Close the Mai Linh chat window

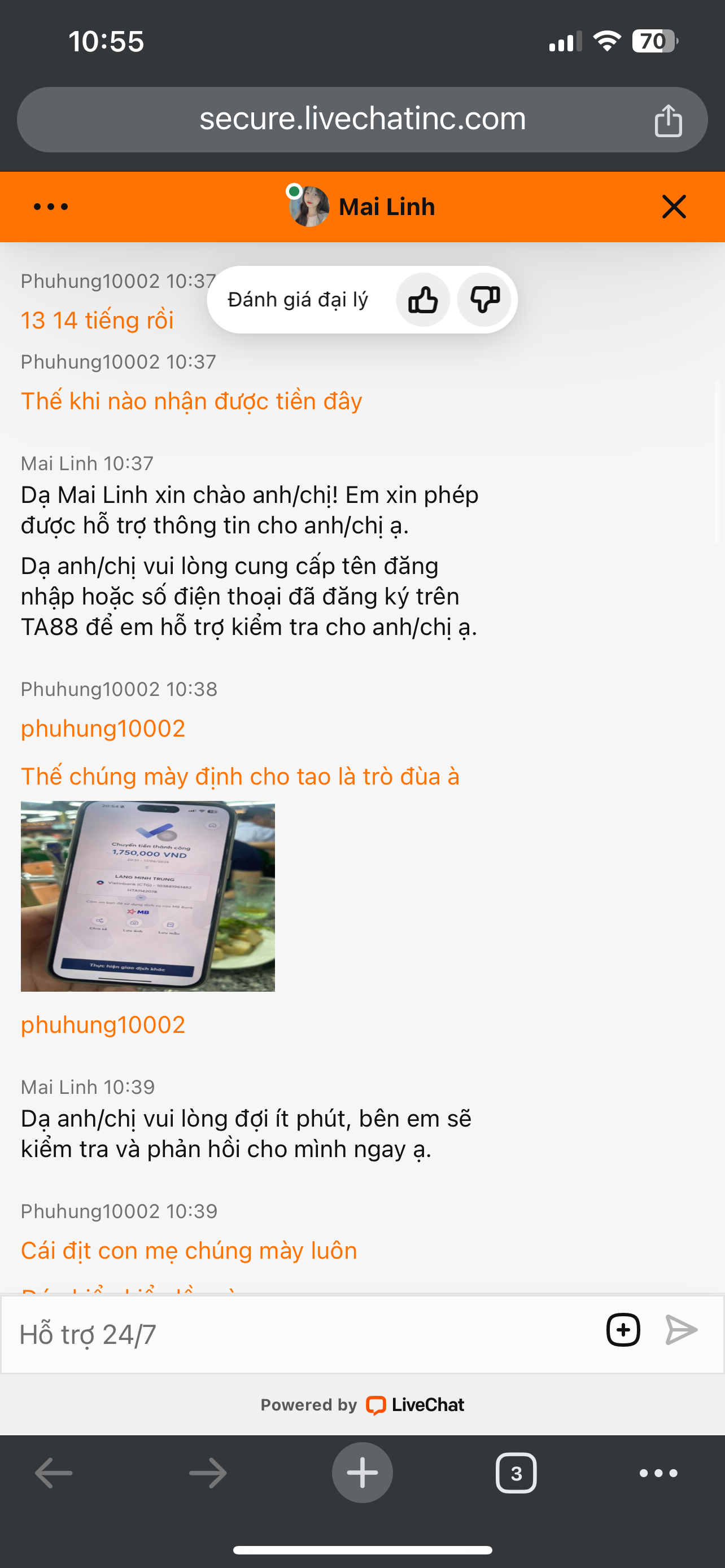click(x=674, y=207)
